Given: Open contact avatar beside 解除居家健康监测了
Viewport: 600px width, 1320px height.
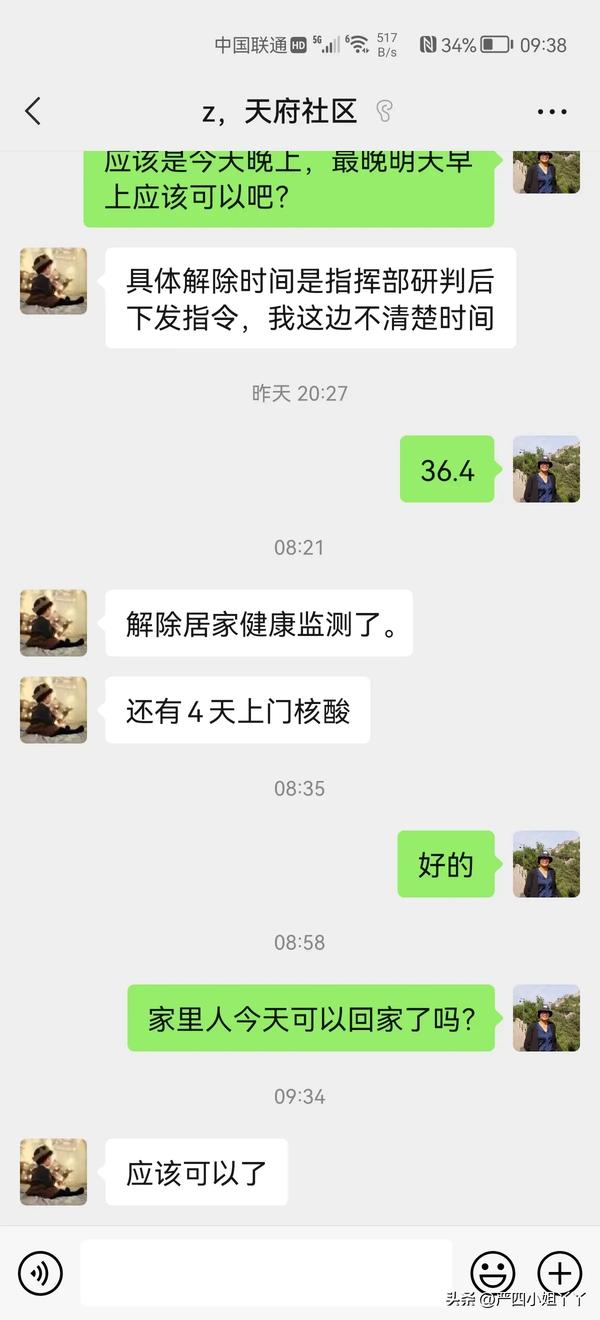Looking at the screenshot, I should point(54,623).
